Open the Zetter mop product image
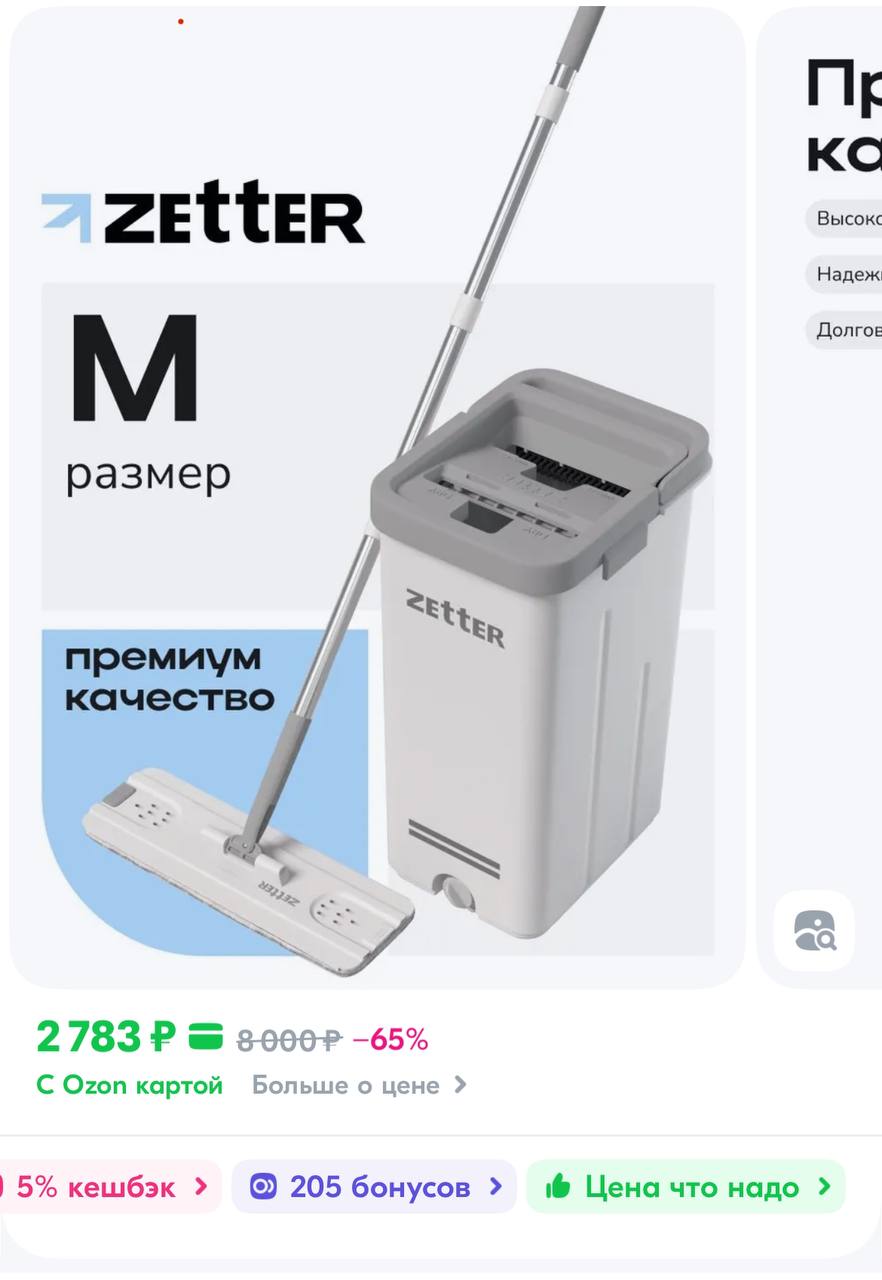This screenshot has width=882, height=1280. 377,500
